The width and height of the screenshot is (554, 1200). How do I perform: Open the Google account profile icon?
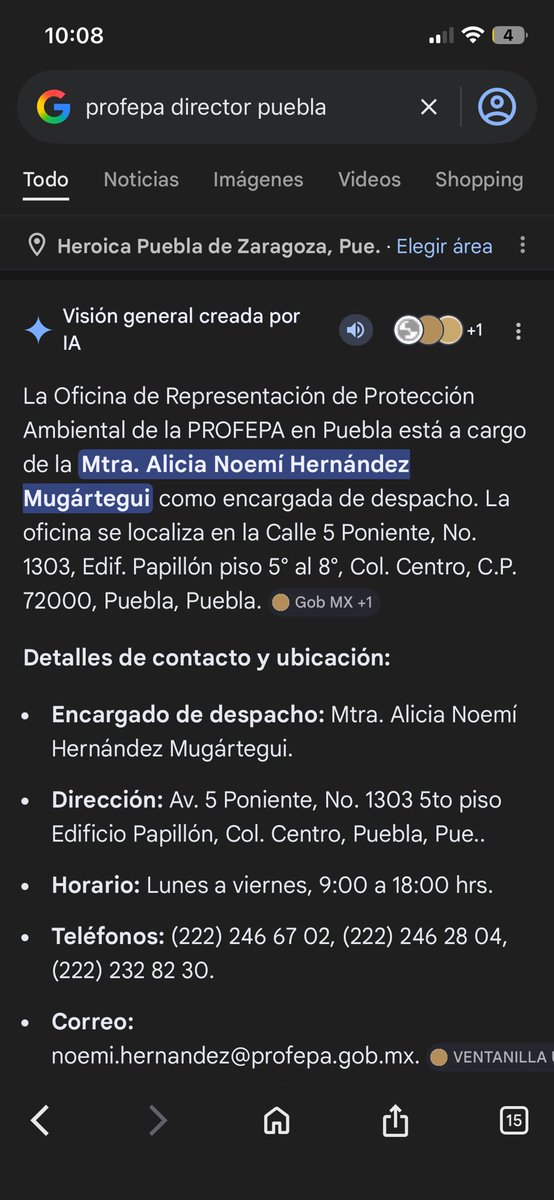coord(496,107)
